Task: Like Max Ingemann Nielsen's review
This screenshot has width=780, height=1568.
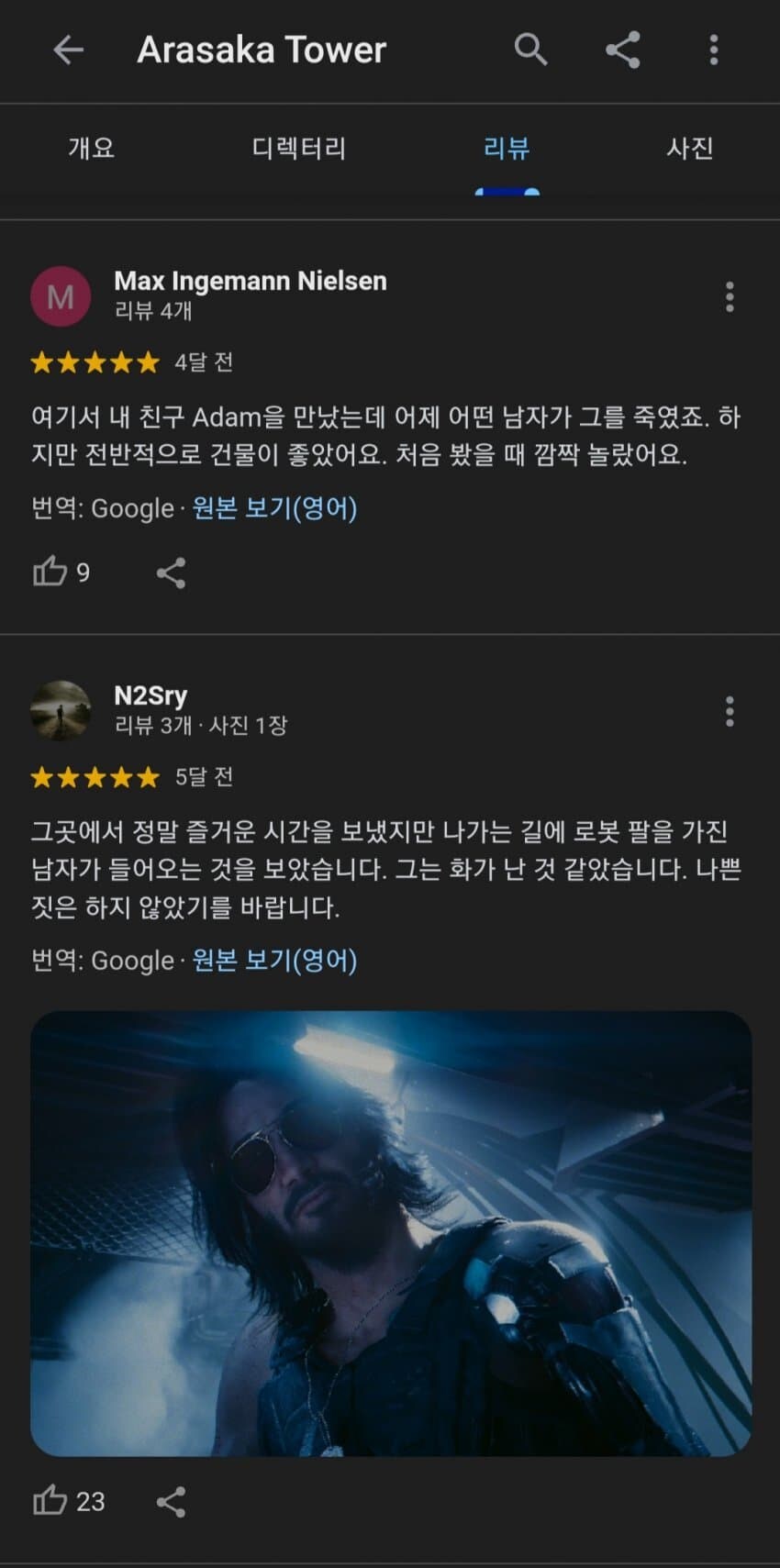Action: pyautogui.click(x=50, y=573)
